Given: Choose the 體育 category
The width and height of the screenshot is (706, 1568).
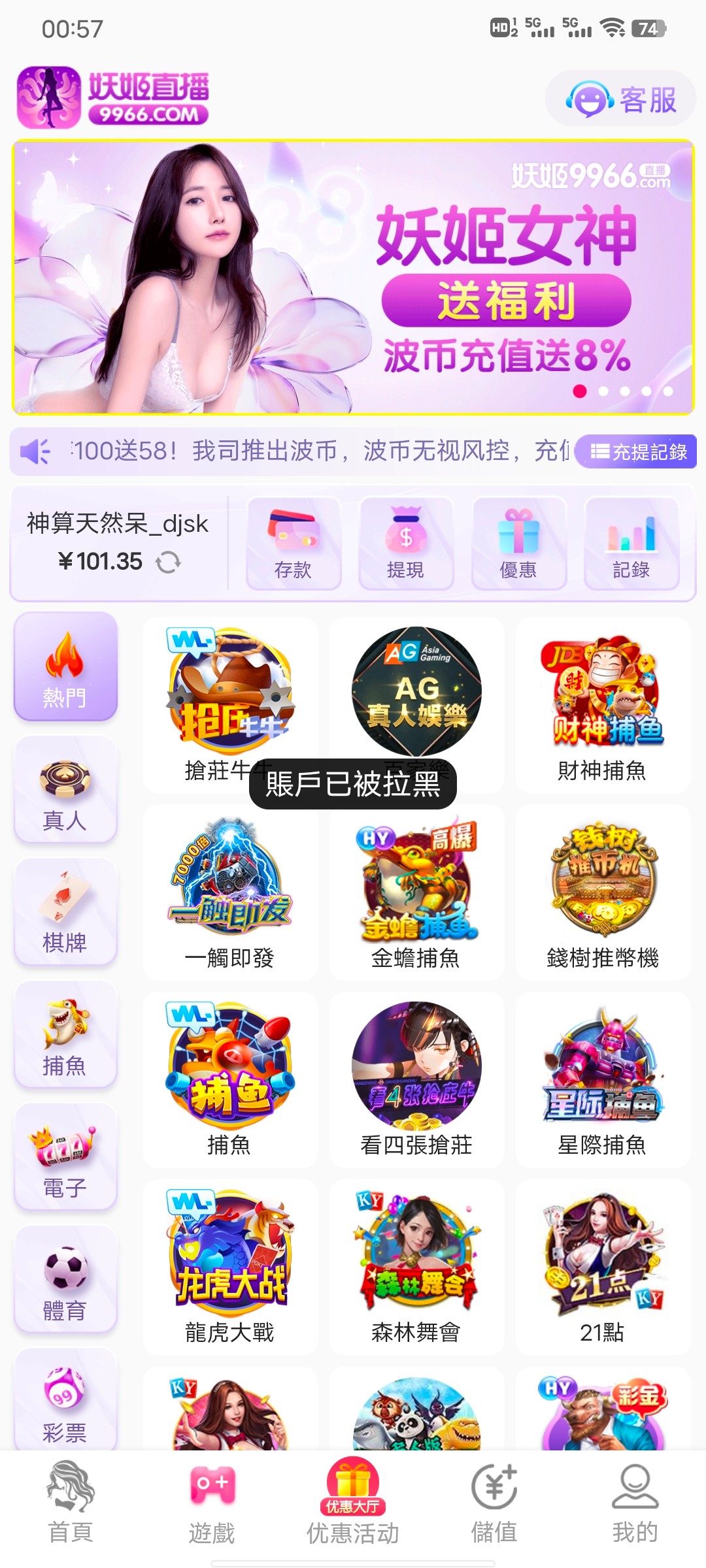Looking at the screenshot, I should click(x=65, y=1280).
